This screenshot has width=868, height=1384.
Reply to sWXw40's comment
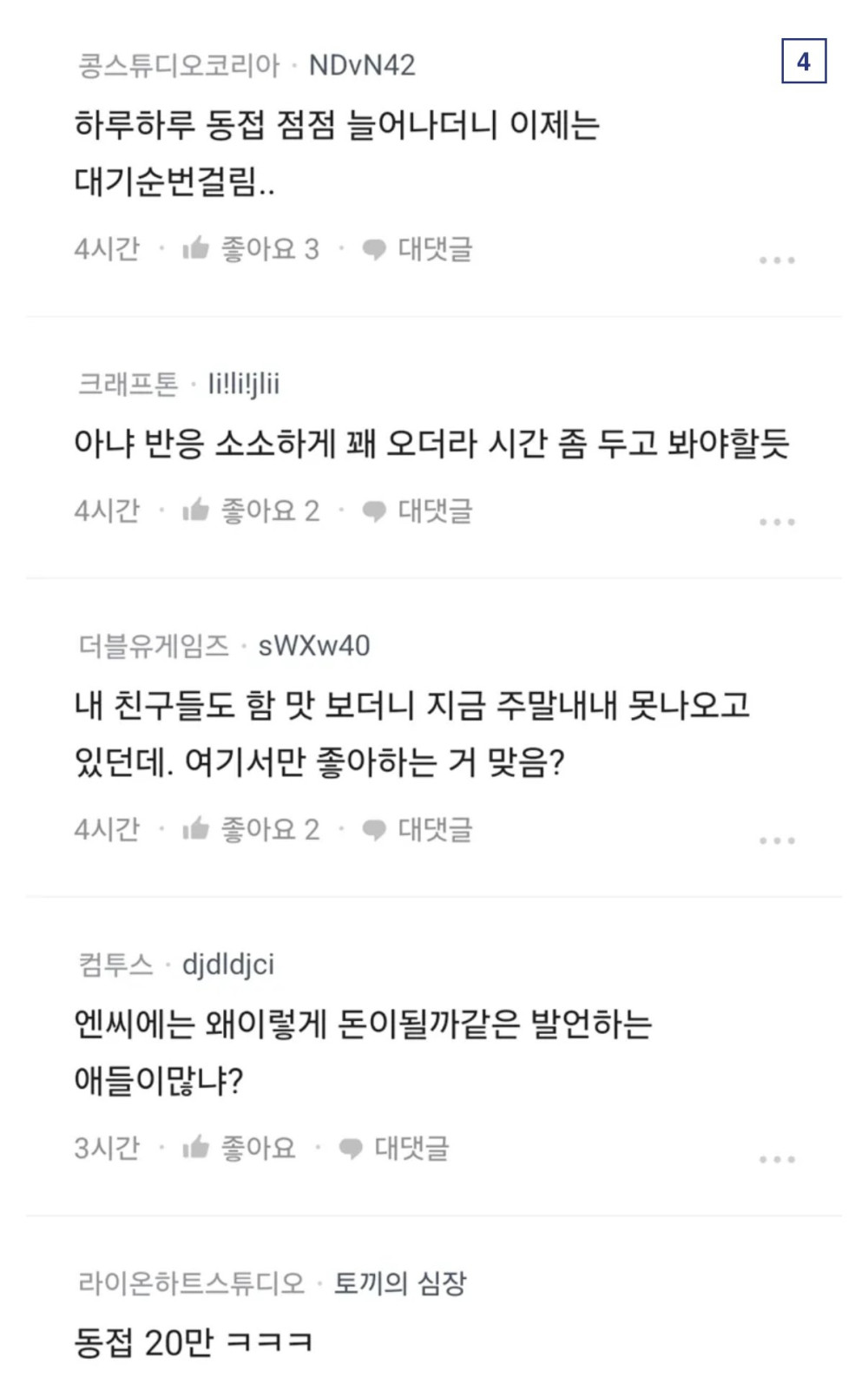pos(418,829)
